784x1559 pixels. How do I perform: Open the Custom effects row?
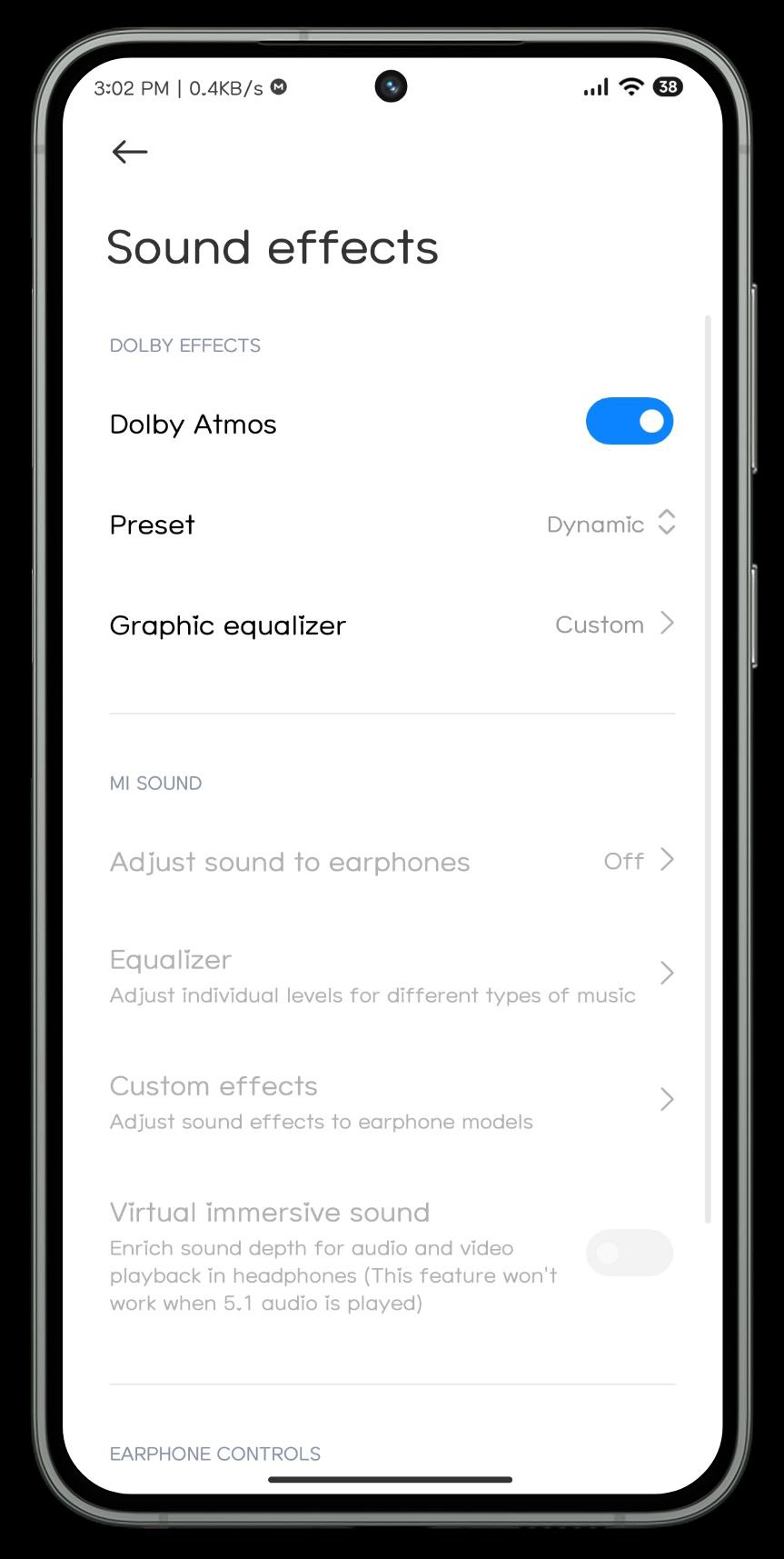click(x=391, y=1102)
